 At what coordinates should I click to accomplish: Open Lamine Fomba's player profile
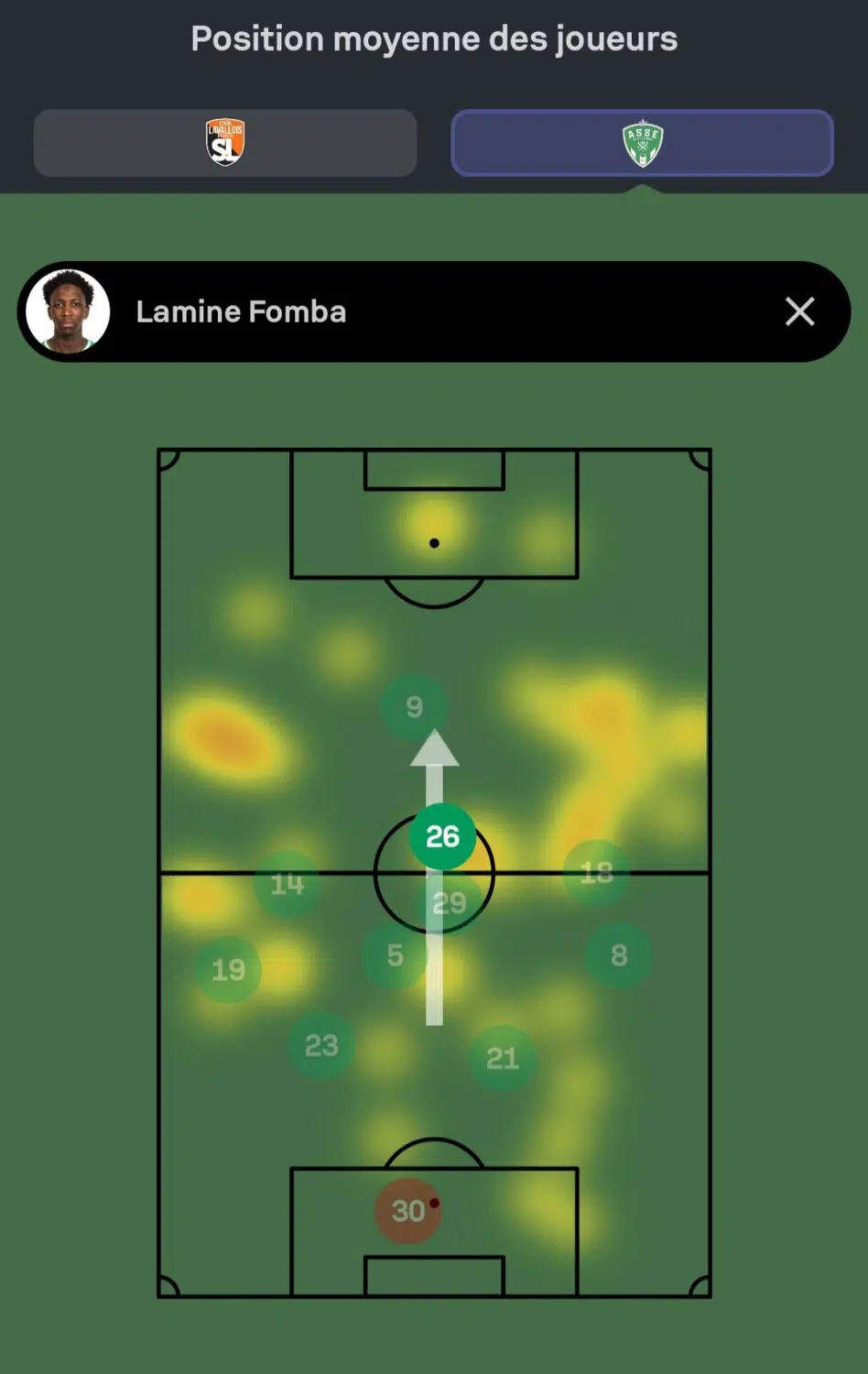click(240, 311)
